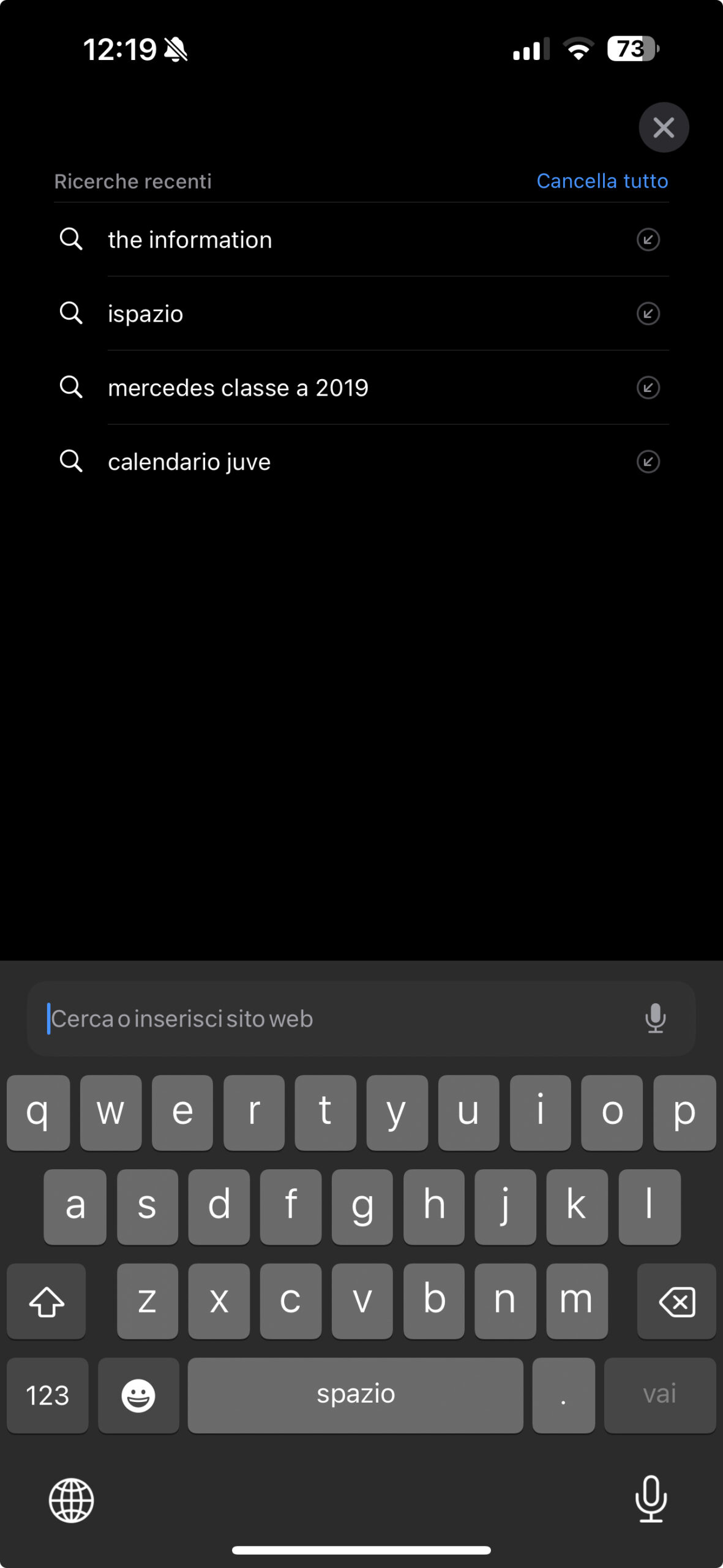Start dictation with the keyboard microphone
The width and height of the screenshot is (723, 1568).
(651, 1499)
